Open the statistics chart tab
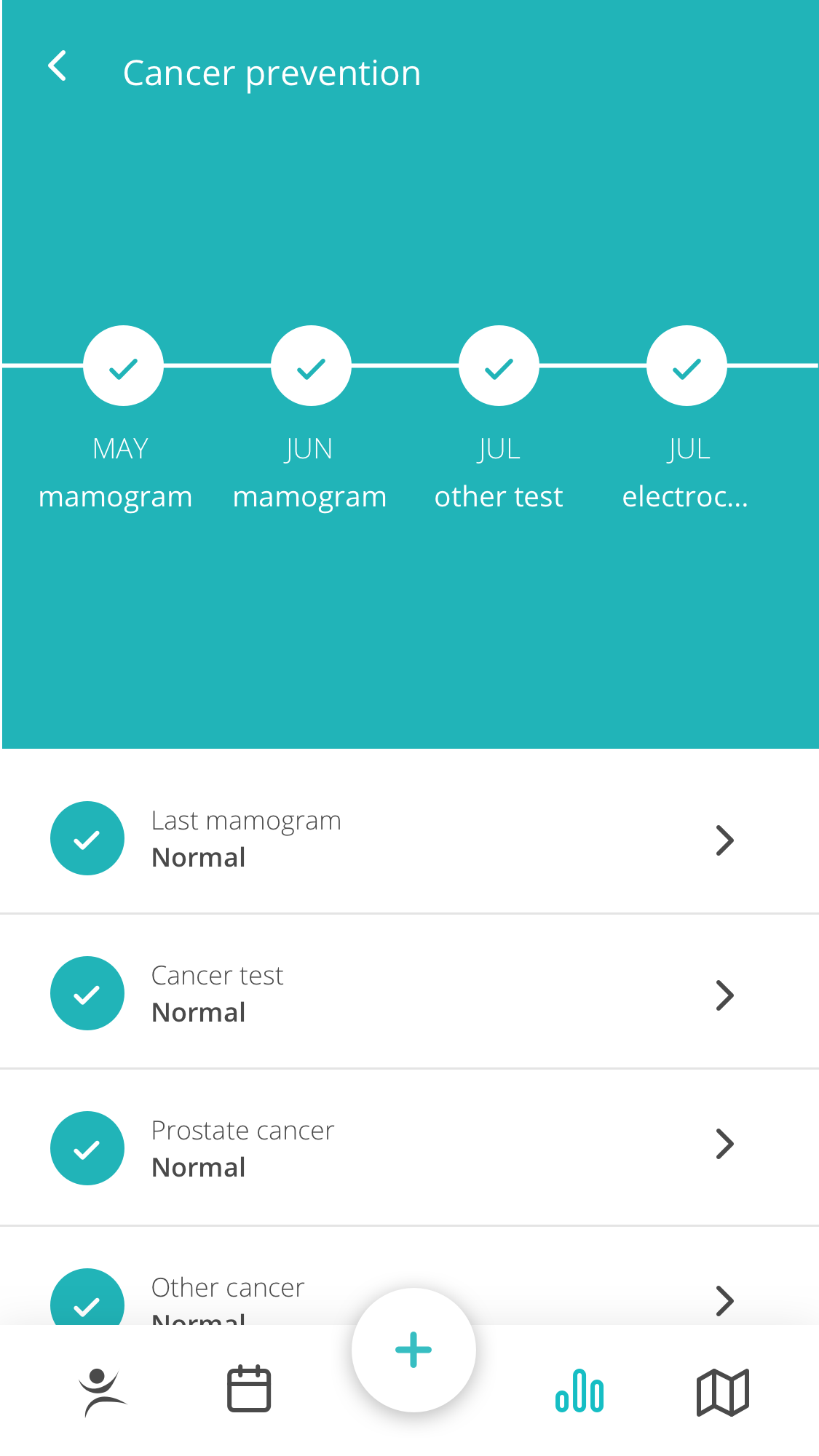 (x=579, y=1391)
